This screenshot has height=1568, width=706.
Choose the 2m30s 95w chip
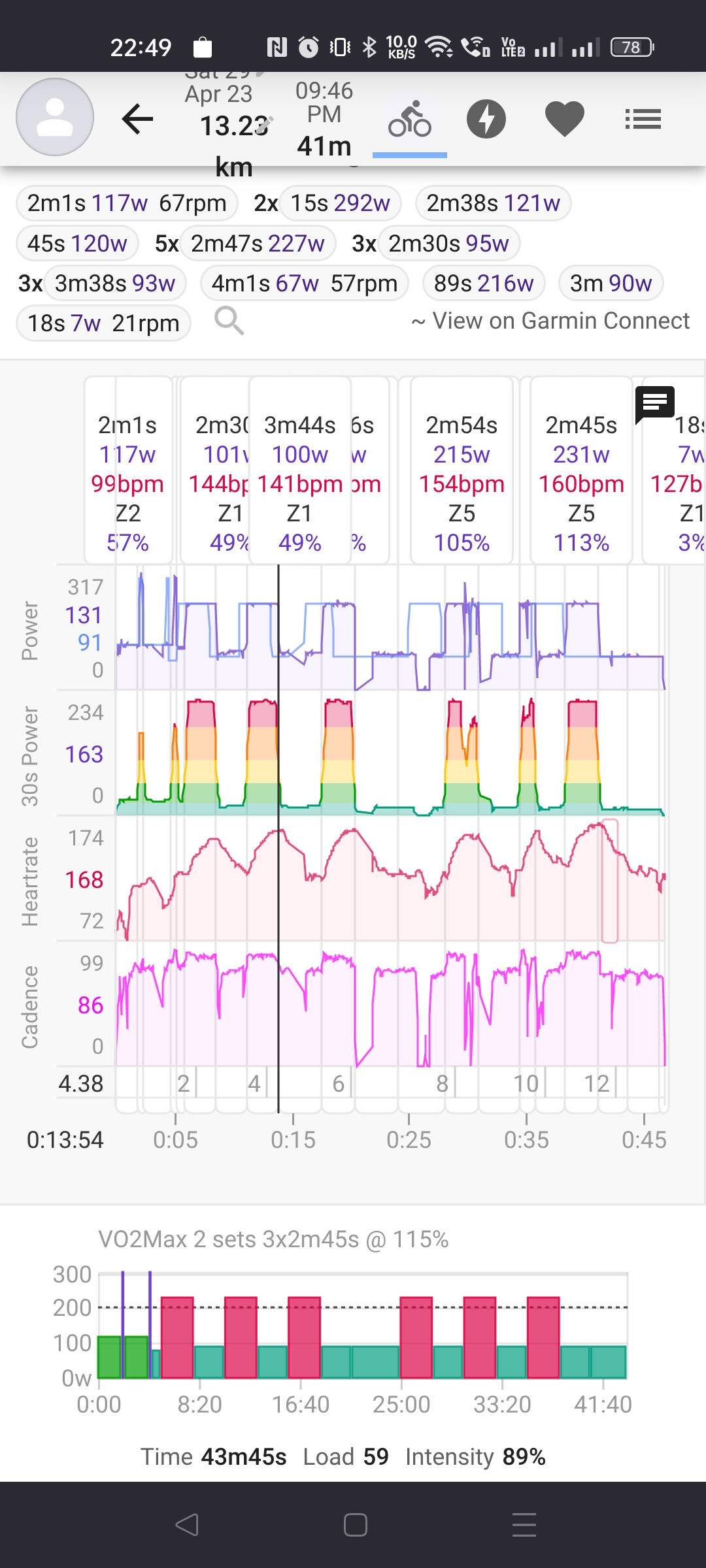[448, 244]
